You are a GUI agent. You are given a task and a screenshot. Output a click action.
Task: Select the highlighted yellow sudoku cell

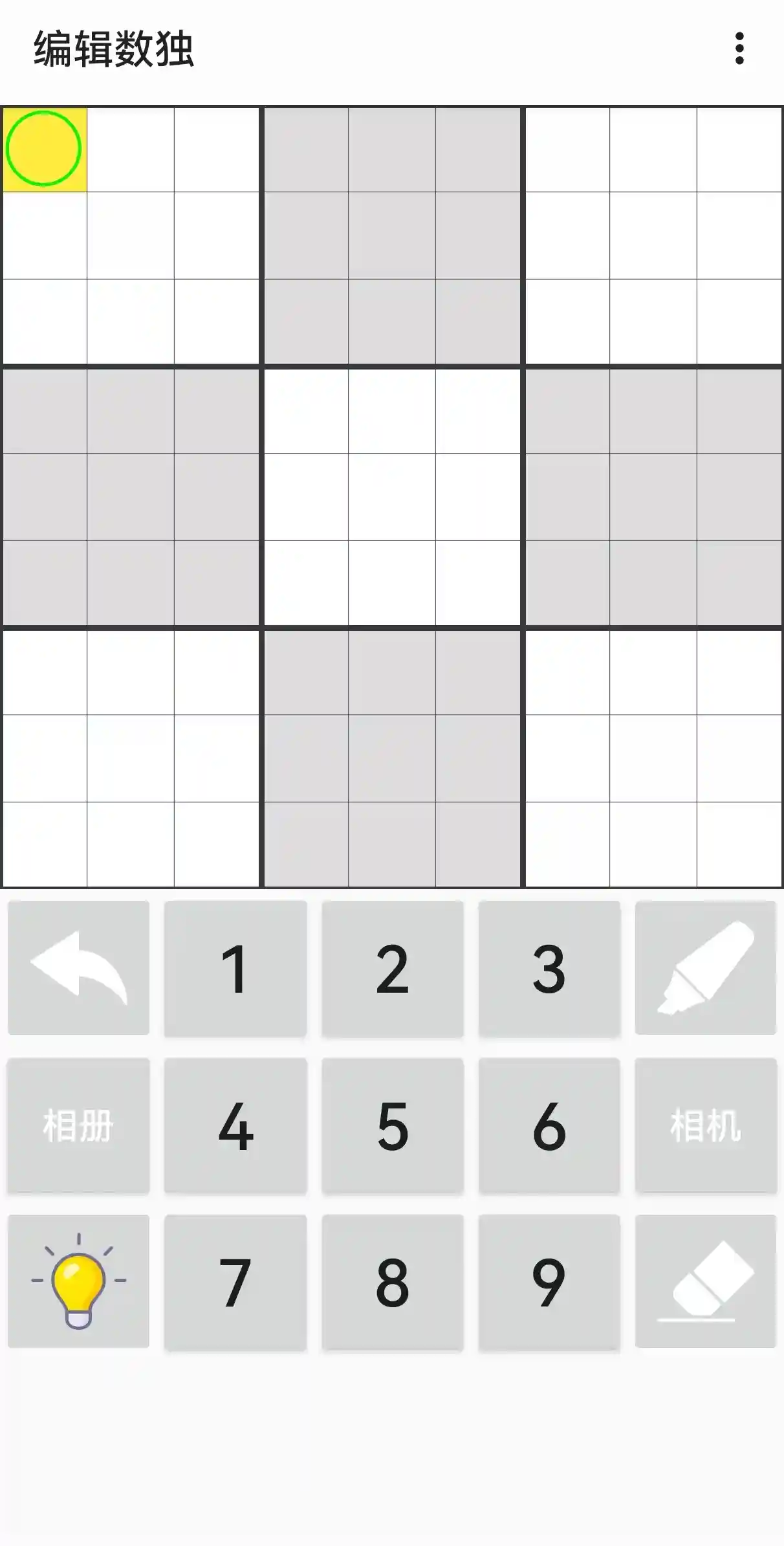point(45,149)
